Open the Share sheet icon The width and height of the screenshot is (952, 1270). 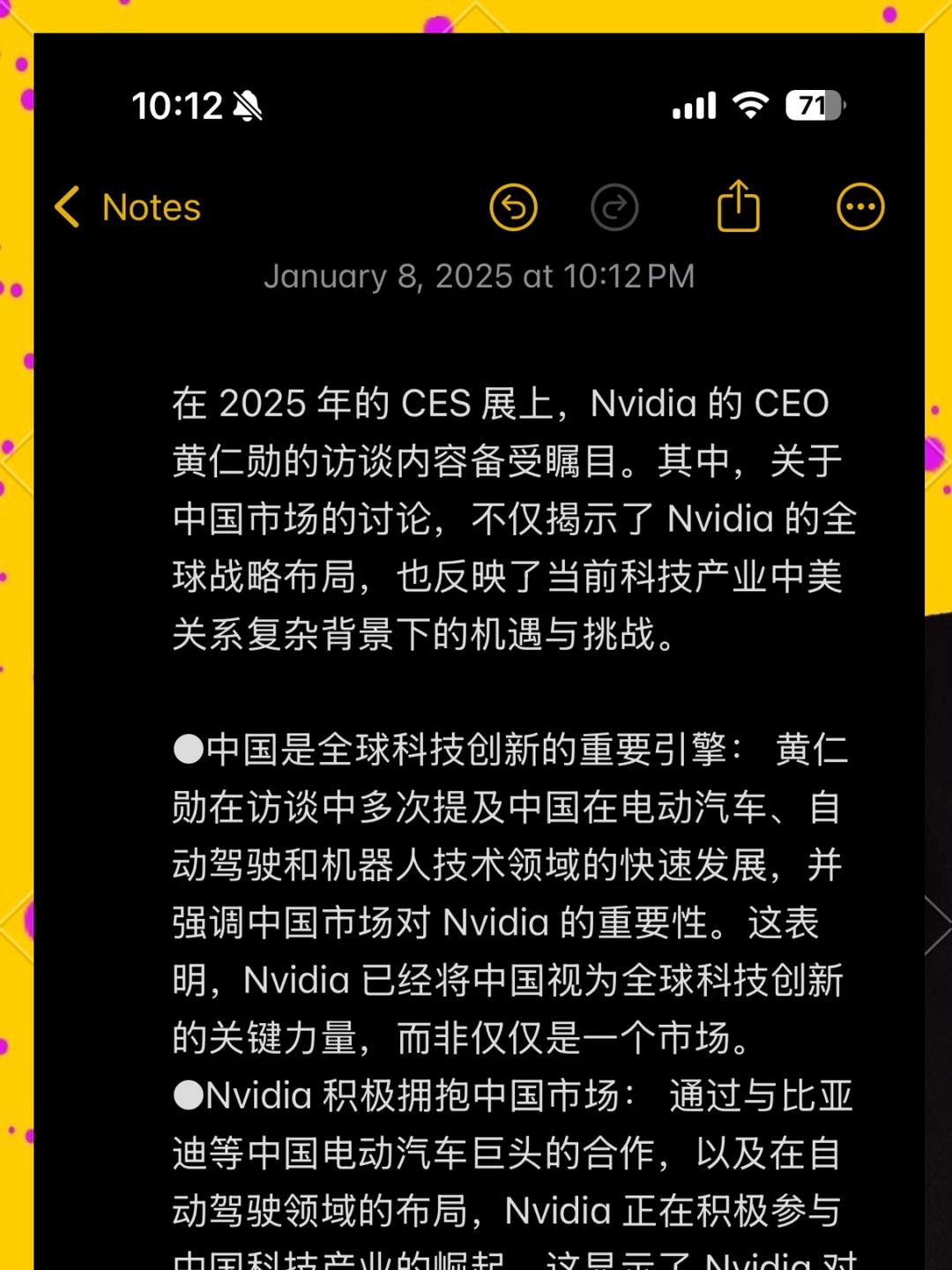pyautogui.click(x=740, y=206)
